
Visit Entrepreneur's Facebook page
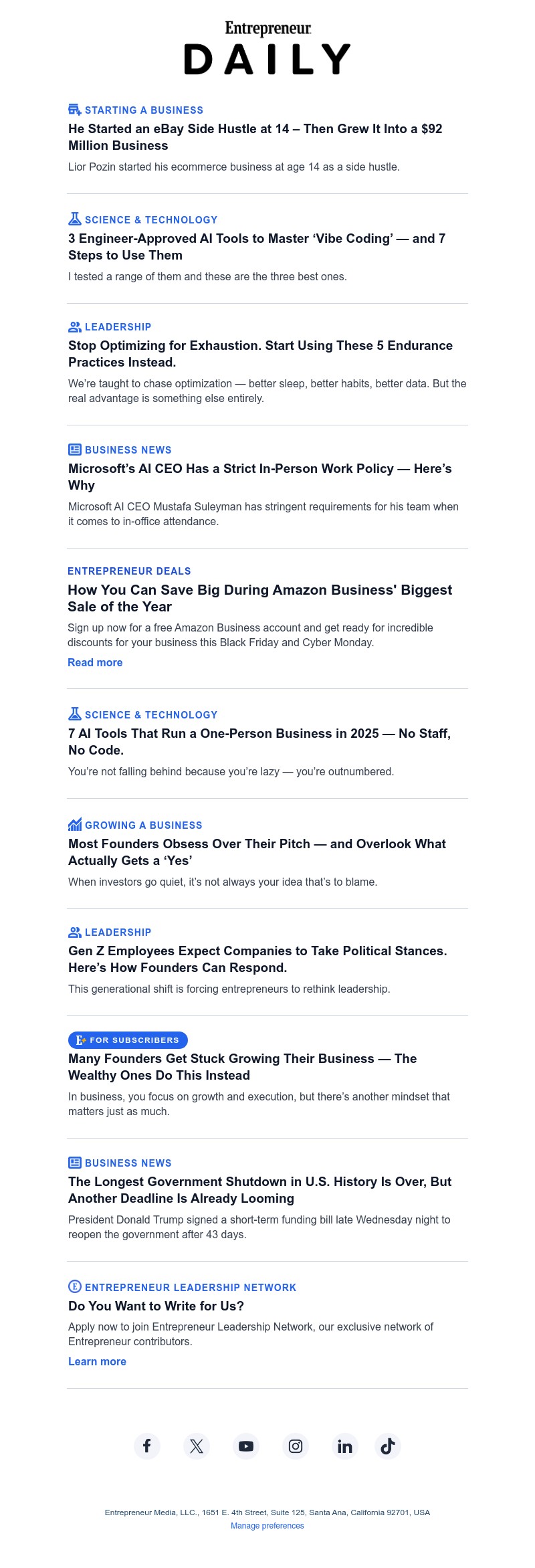pyautogui.click(x=147, y=1446)
